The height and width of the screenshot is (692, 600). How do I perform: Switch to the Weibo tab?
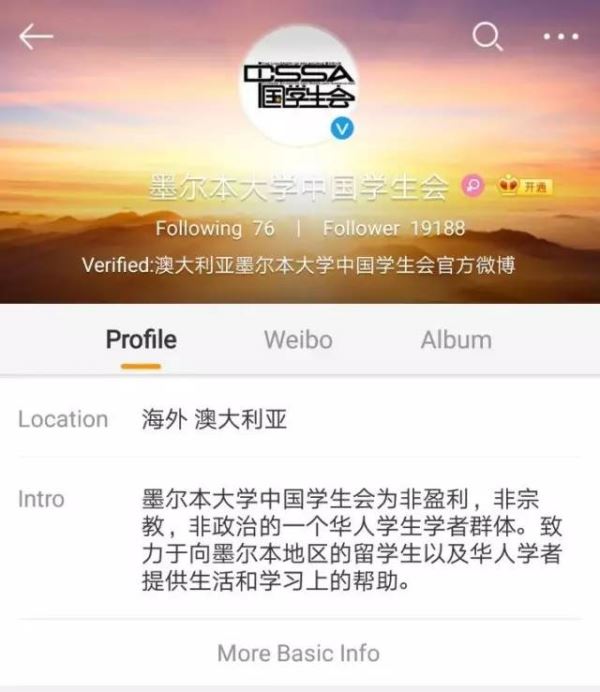click(298, 339)
